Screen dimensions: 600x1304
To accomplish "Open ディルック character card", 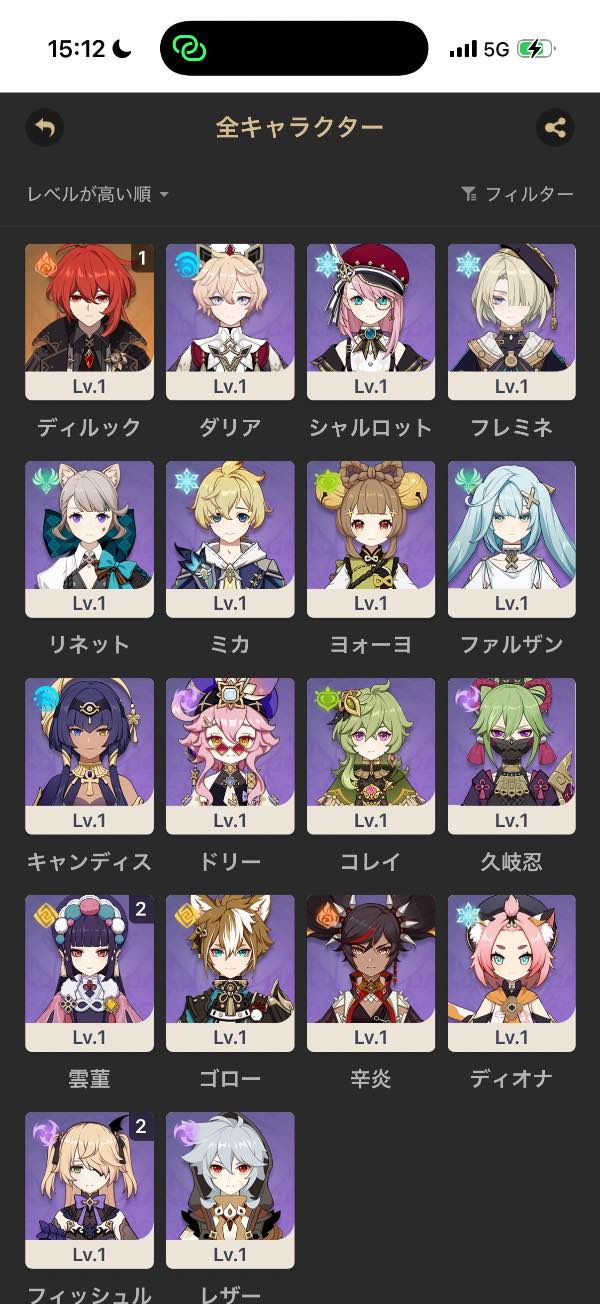I will pyautogui.click(x=89, y=321).
